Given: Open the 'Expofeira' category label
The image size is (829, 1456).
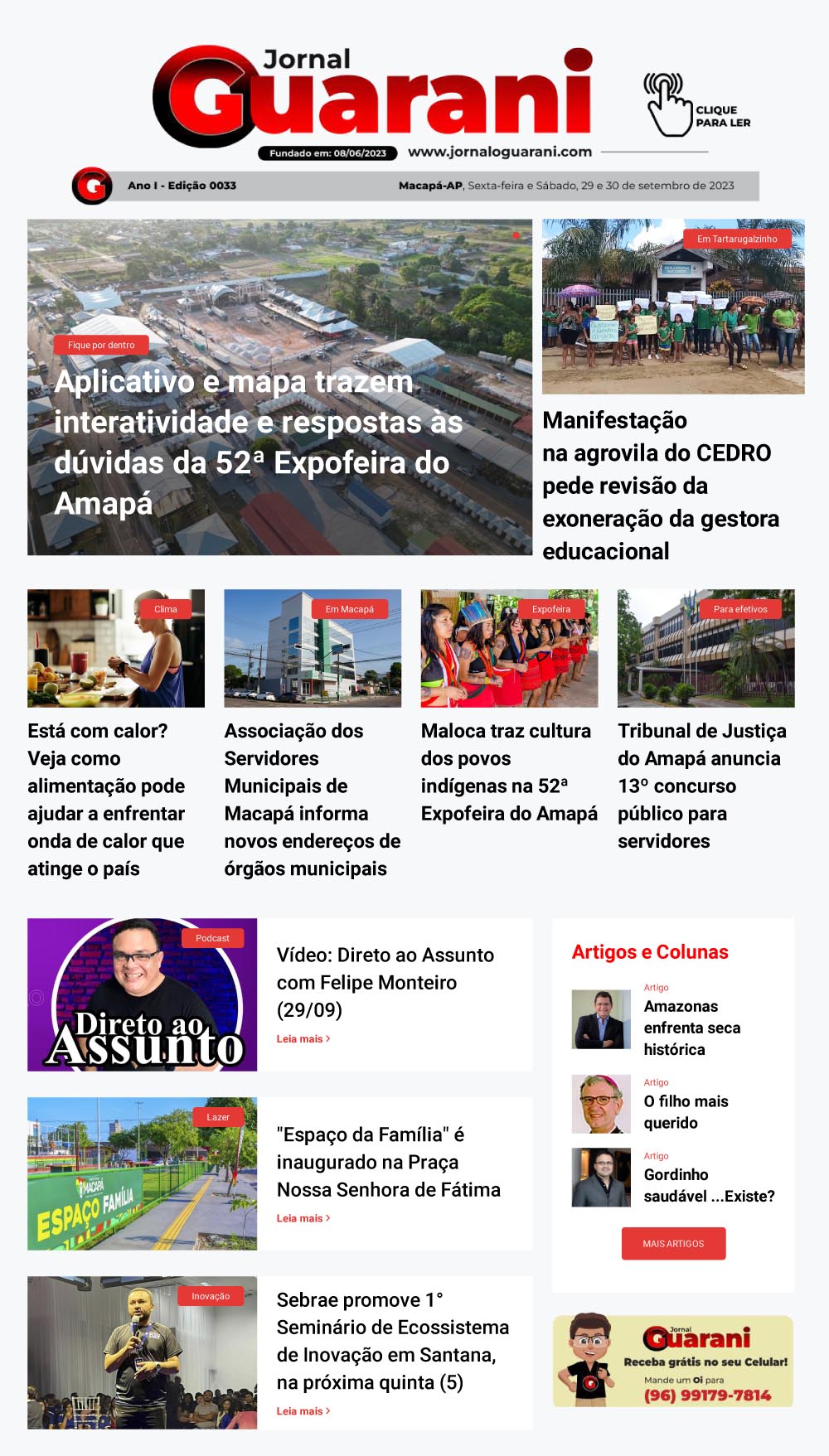Looking at the screenshot, I should click(x=551, y=608).
